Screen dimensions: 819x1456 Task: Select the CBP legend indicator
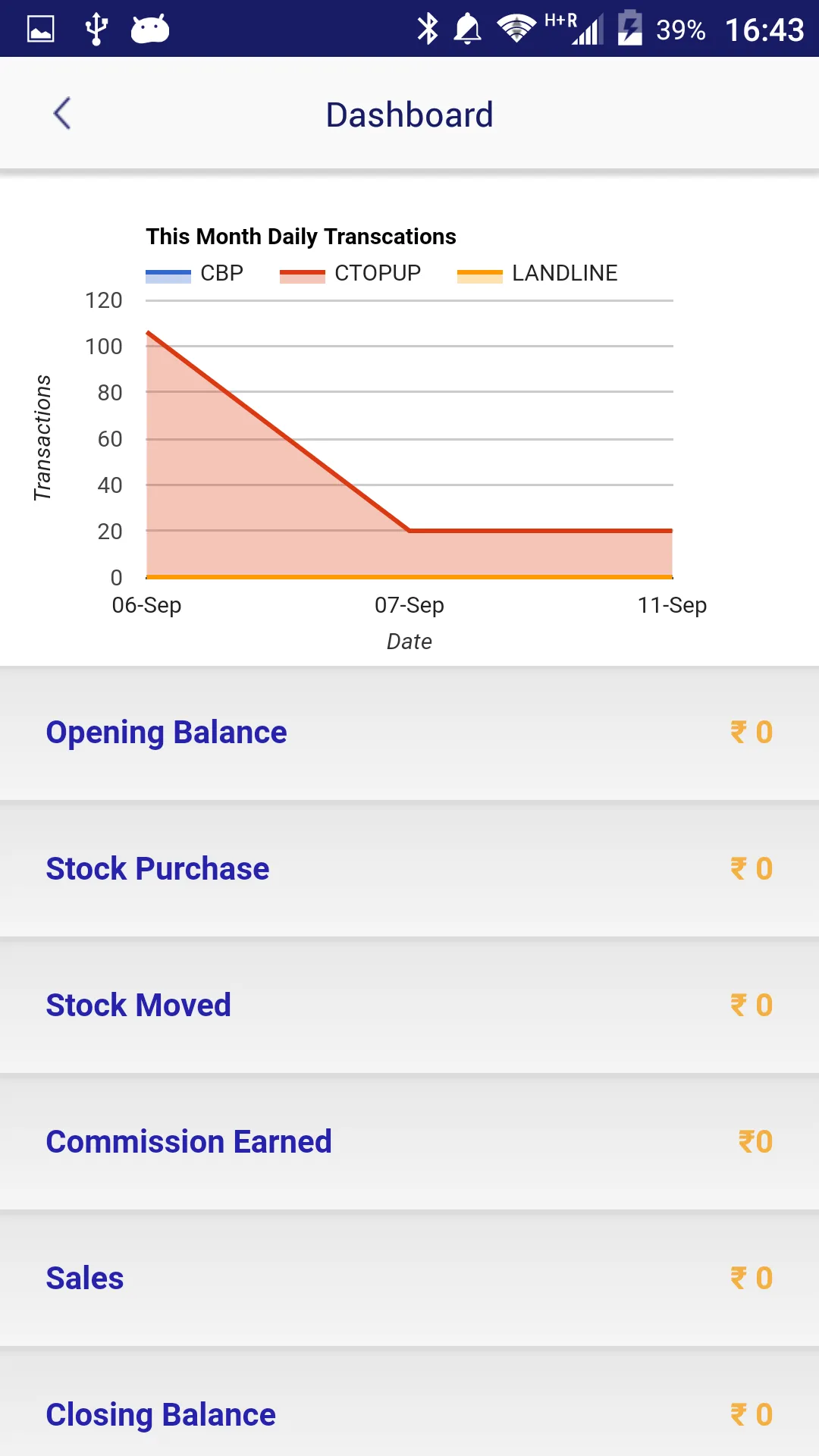(167, 272)
